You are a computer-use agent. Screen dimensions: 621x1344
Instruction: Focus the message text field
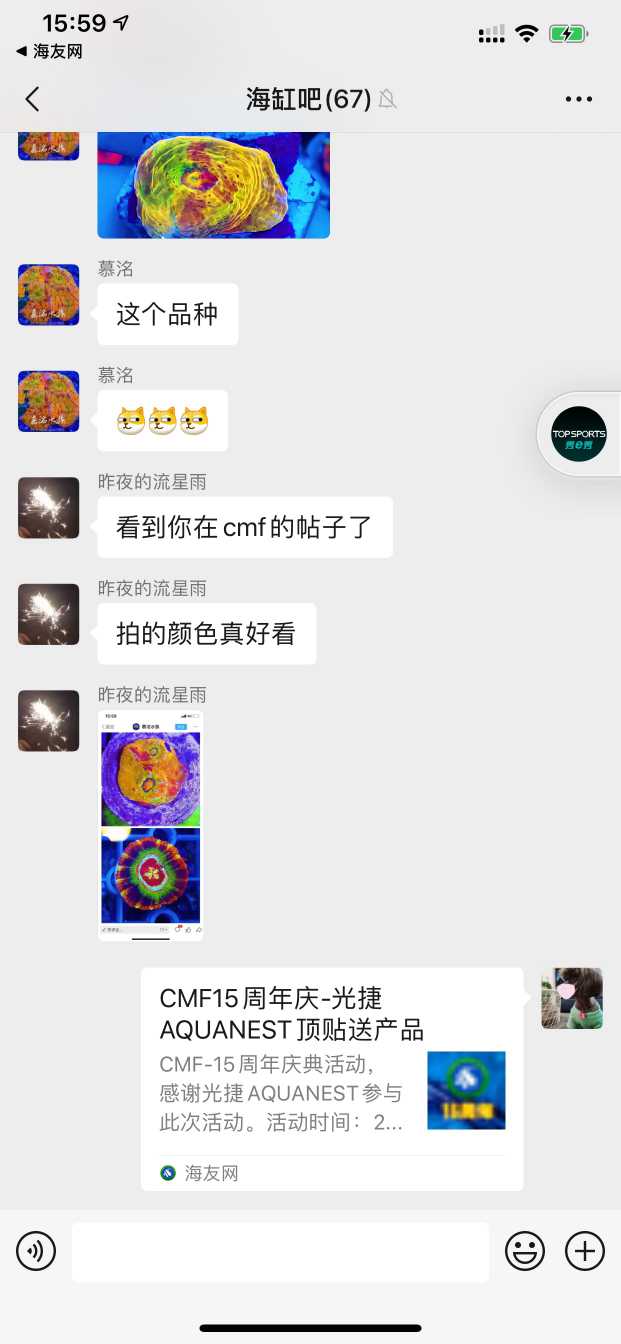tap(280, 1251)
